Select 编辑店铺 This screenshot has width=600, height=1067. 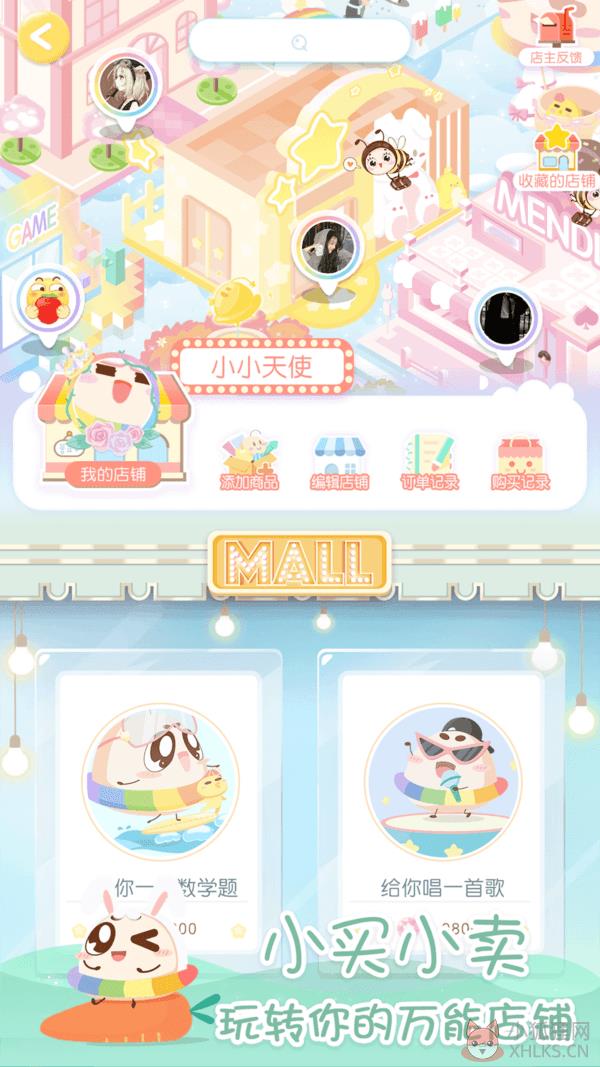pyautogui.click(x=339, y=463)
